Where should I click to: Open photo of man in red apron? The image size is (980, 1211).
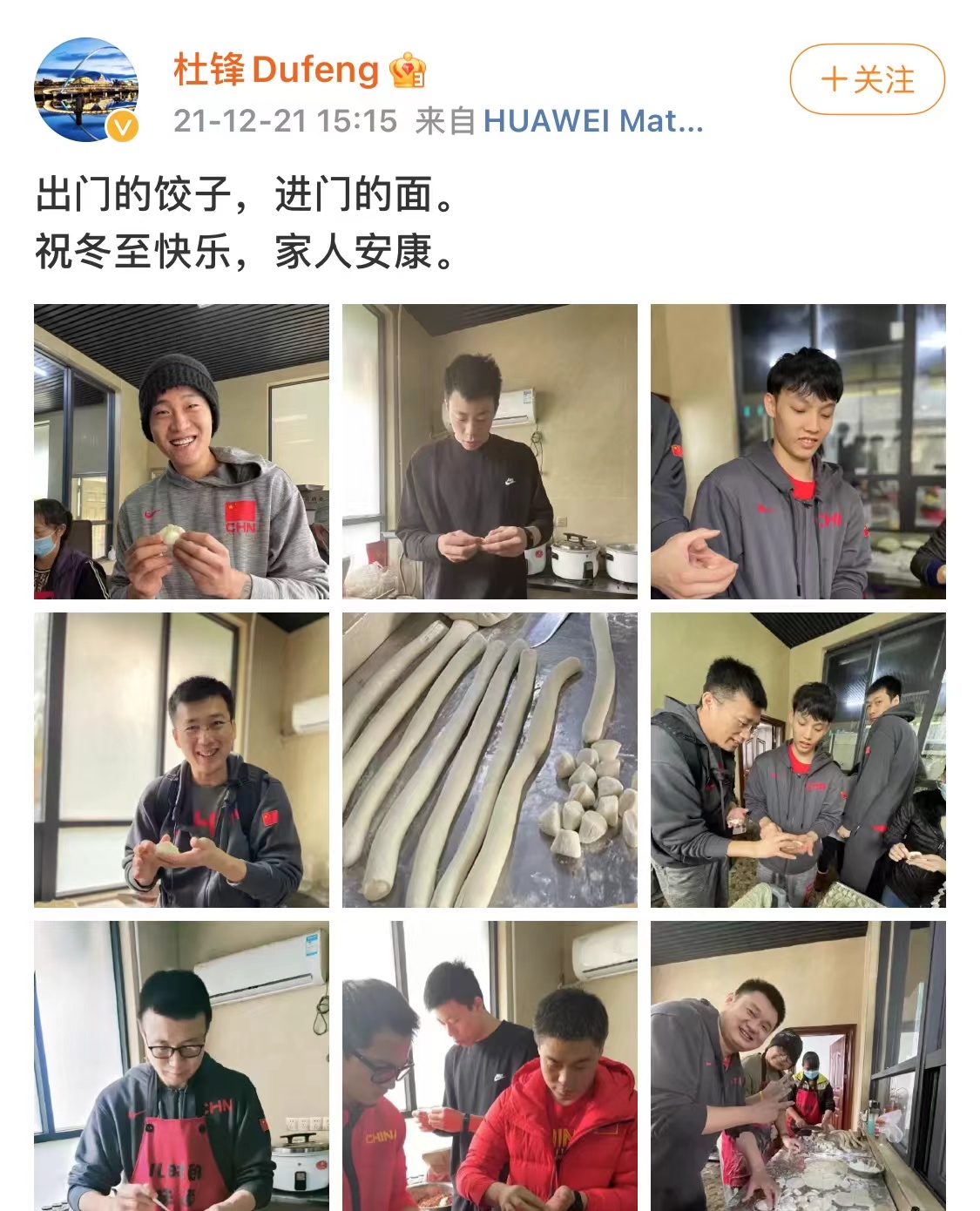click(x=181, y=1066)
